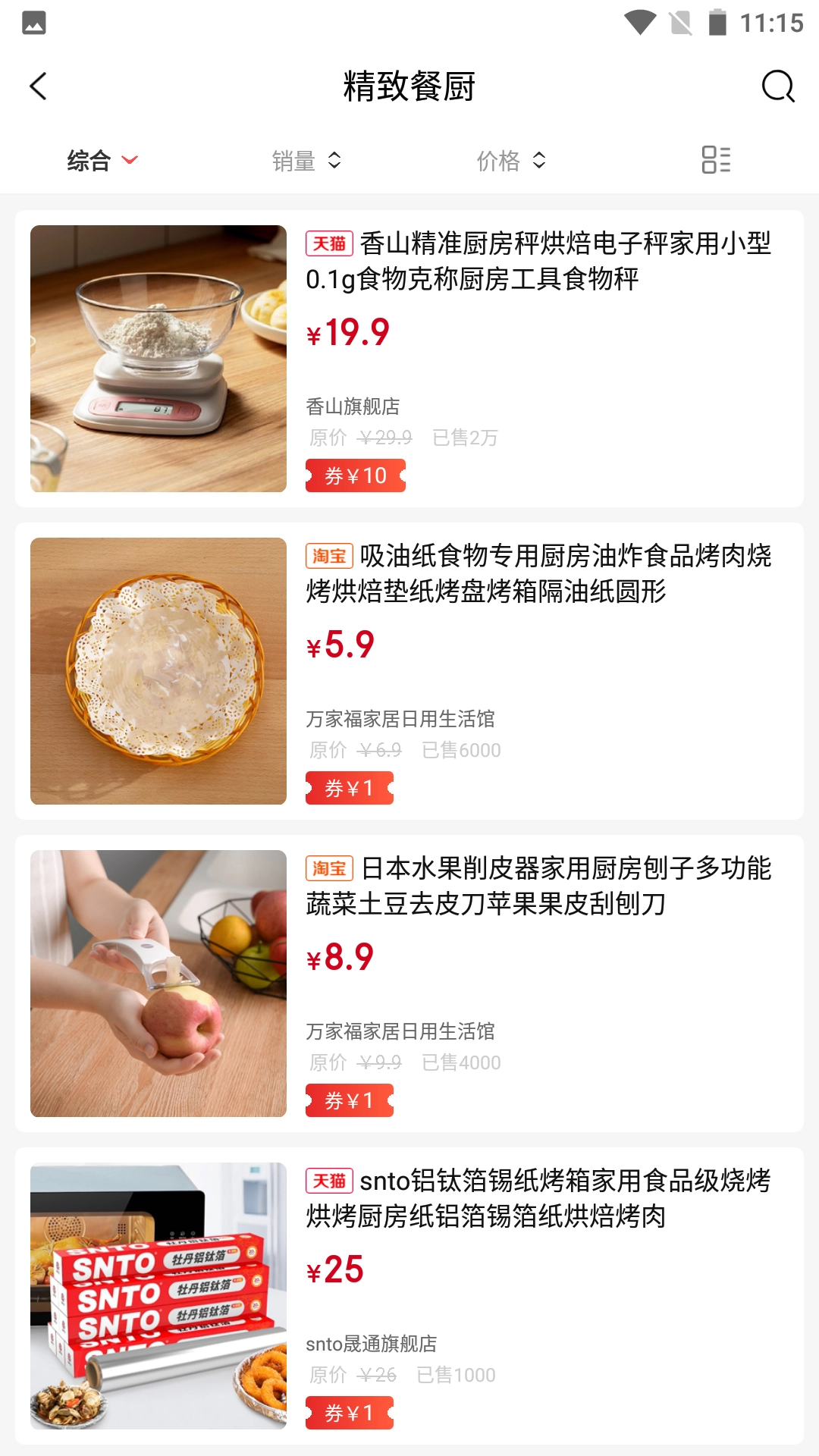Select the 综合 tab
Image resolution: width=819 pixels, height=1456 pixels.
tap(88, 160)
